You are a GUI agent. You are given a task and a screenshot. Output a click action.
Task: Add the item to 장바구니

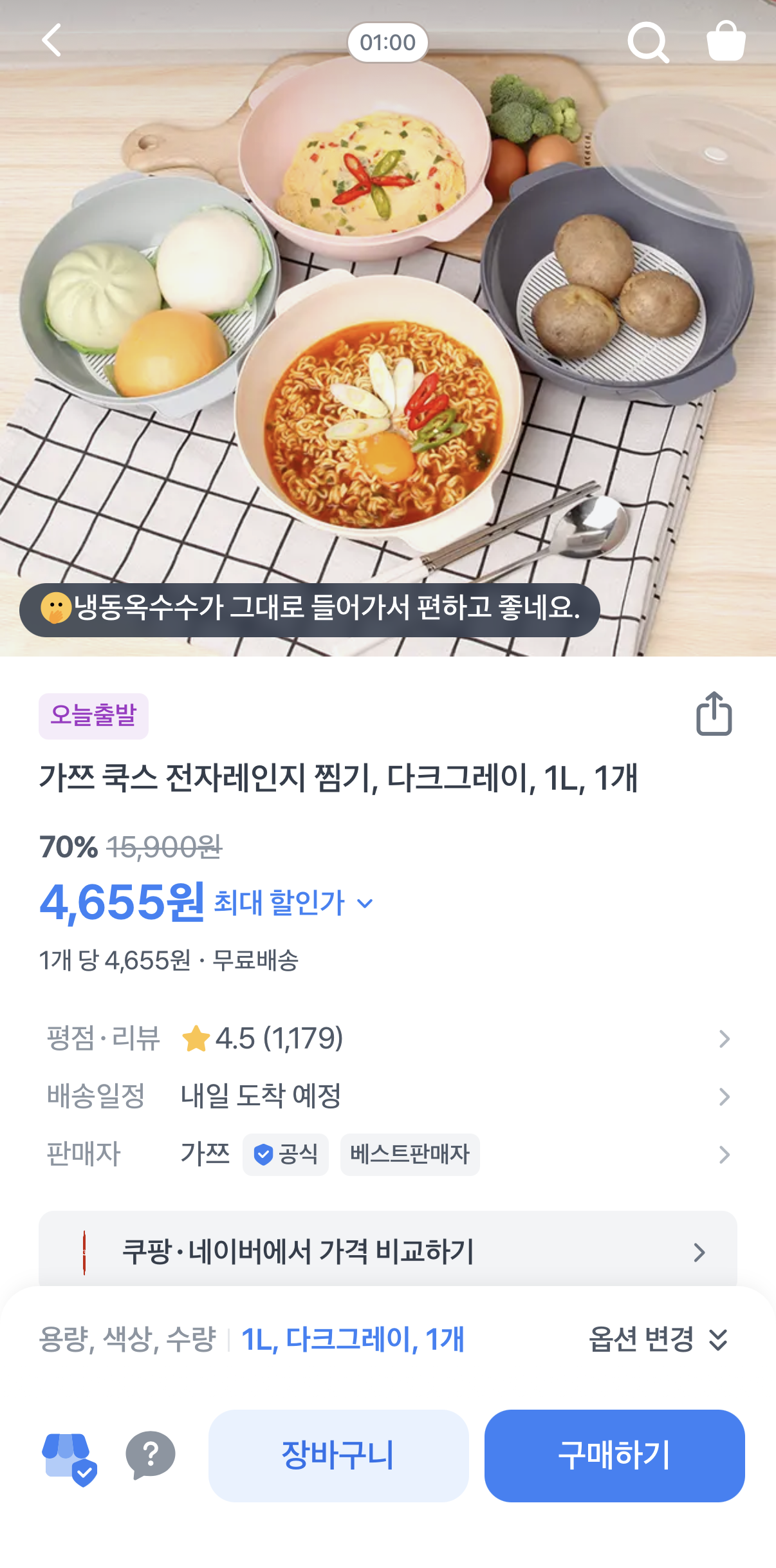click(x=338, y=1455)
